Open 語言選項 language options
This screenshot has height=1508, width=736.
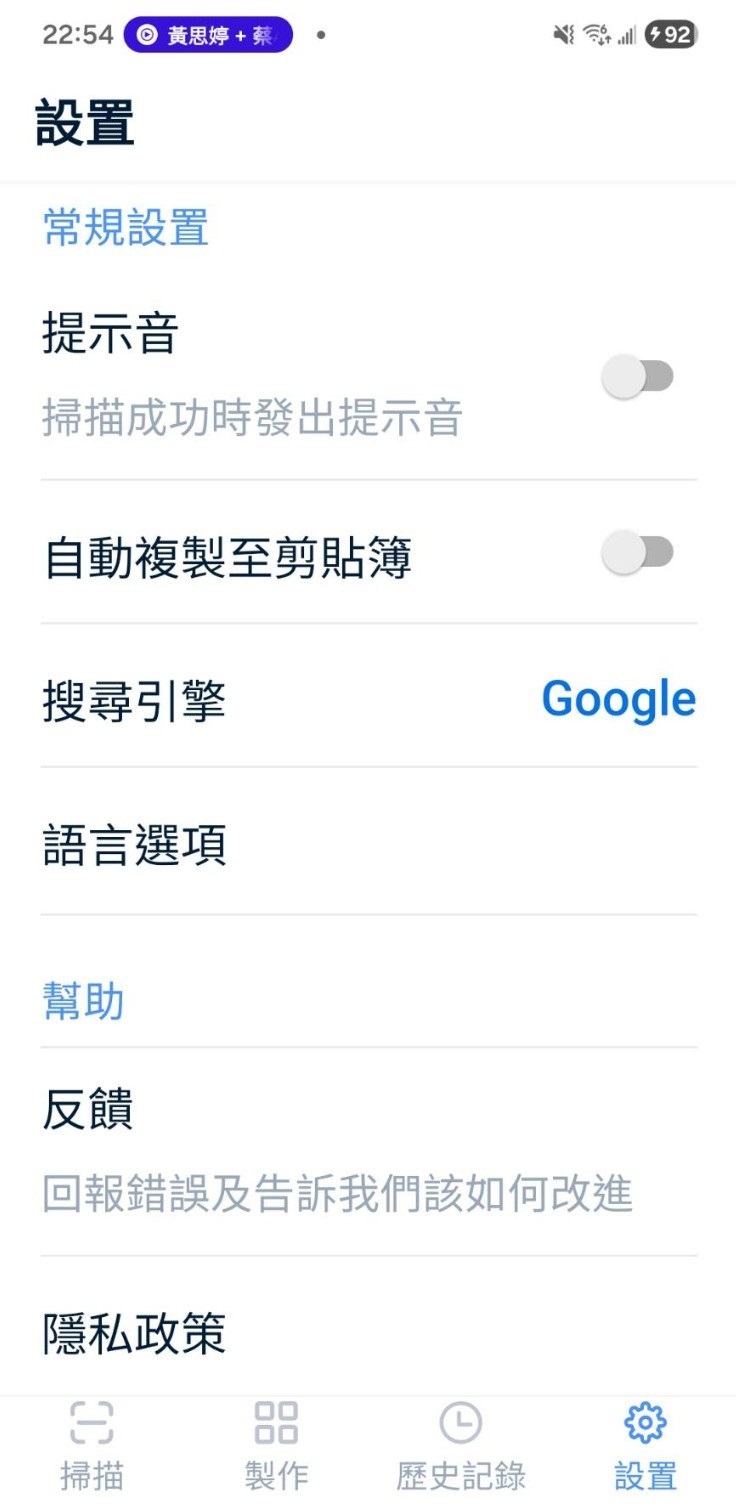pyautogui.click(x=368, y=845)
